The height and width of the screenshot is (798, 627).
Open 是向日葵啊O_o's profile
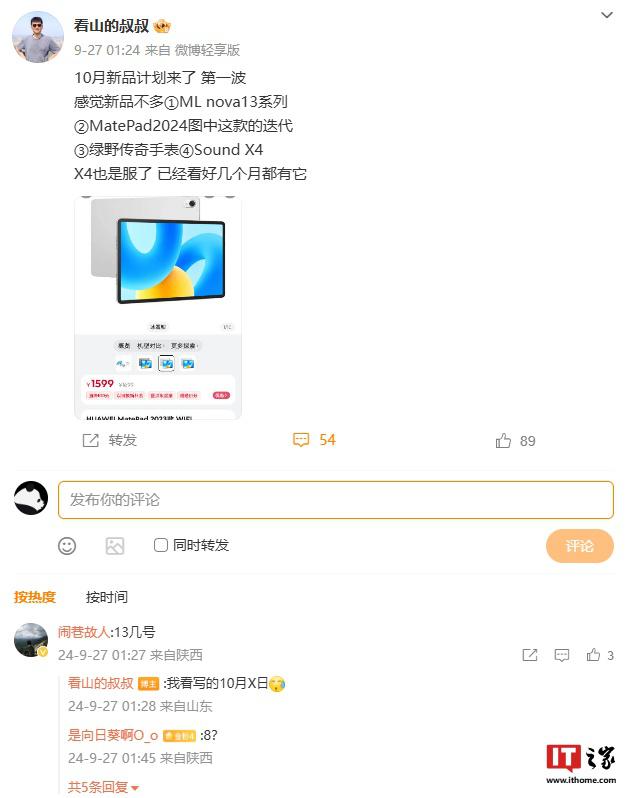tap(113, 734)
